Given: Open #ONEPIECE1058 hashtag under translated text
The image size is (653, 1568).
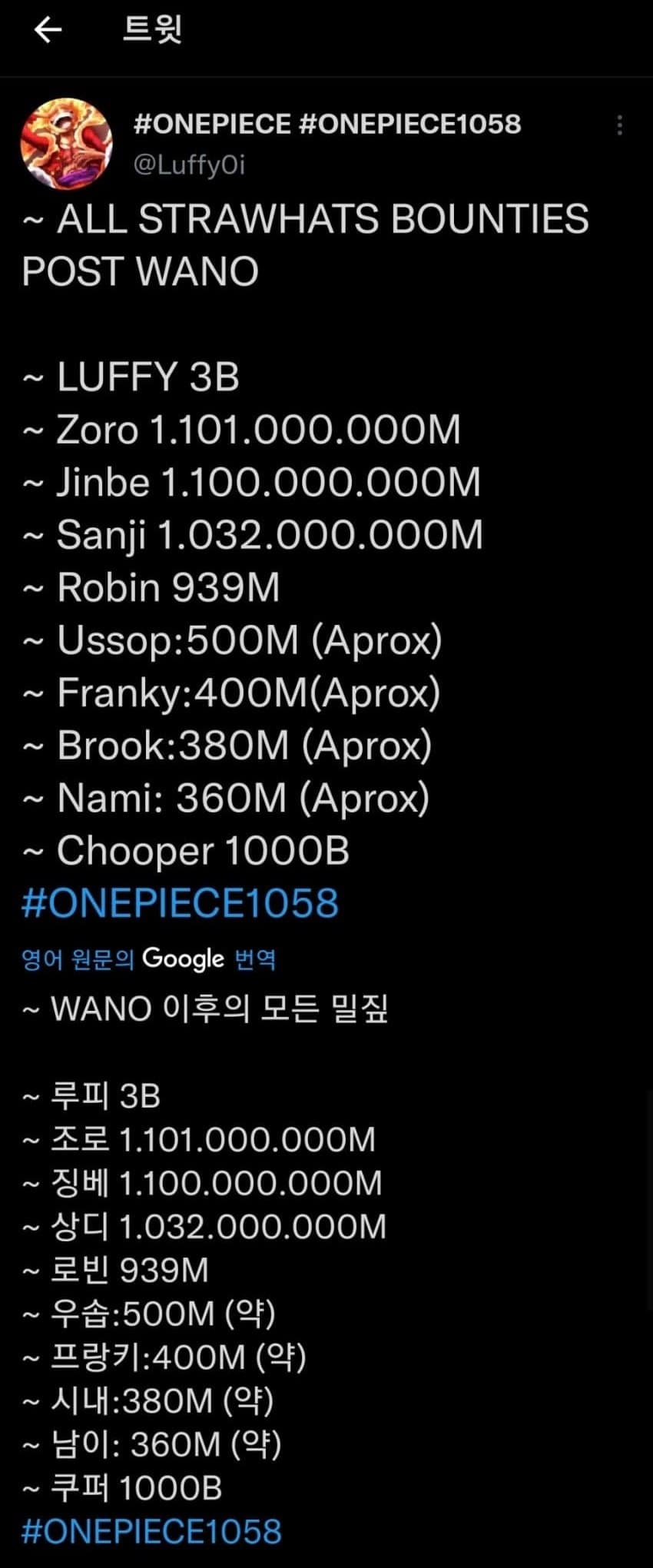Looking at the screenshot, I should point(152,1531).
